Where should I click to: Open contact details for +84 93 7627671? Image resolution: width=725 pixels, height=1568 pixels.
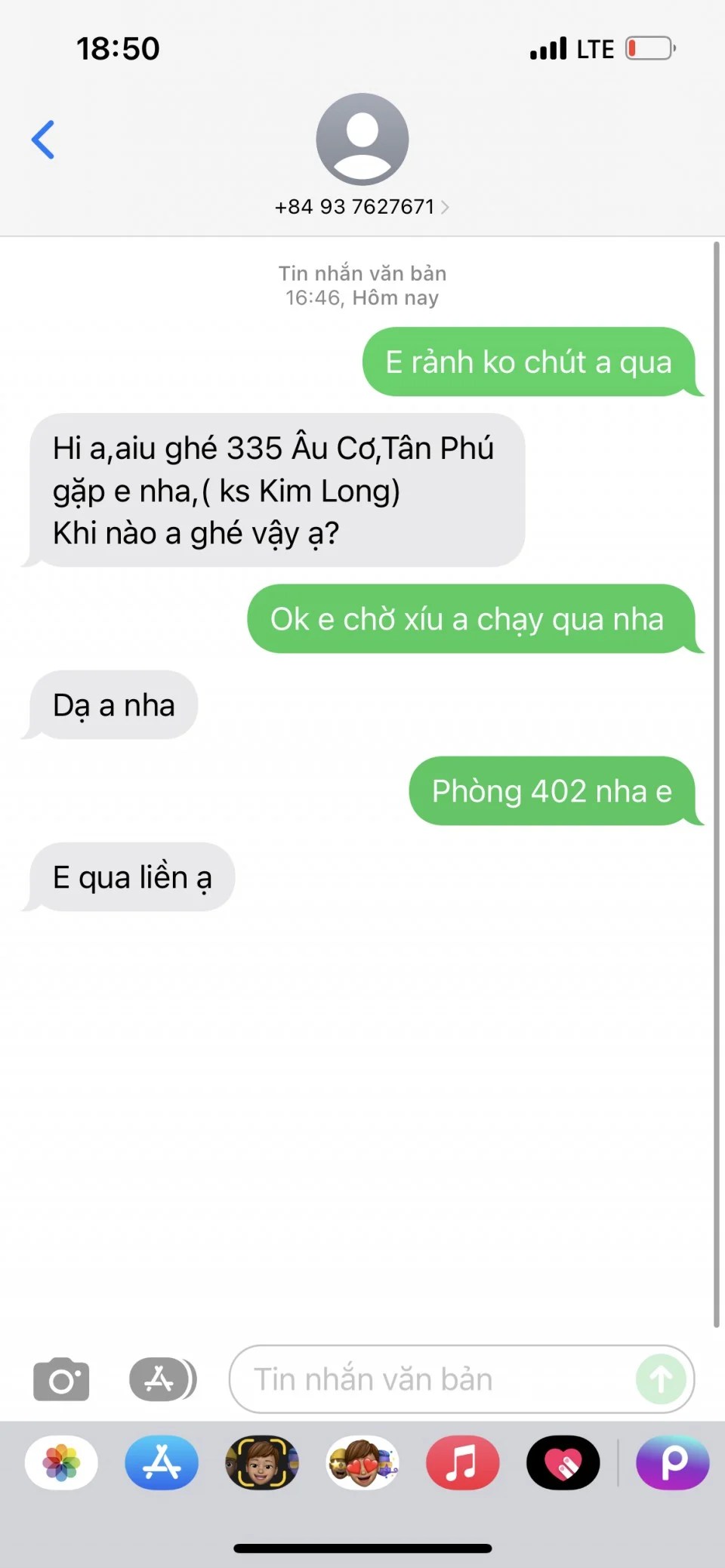tap(362, 206)
